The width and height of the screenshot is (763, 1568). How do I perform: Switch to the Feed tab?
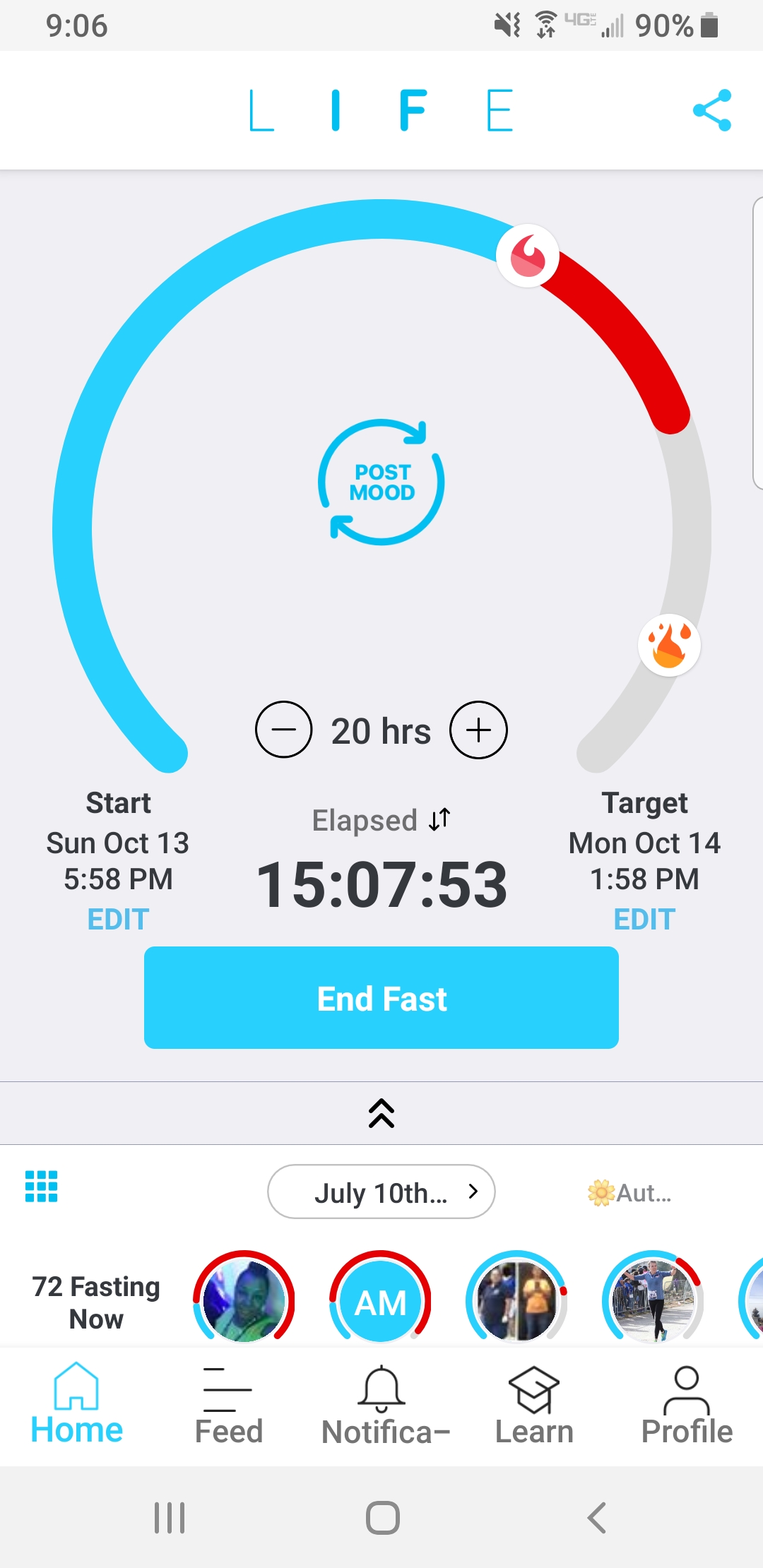pyautogui.click(x=228, y=1406)
